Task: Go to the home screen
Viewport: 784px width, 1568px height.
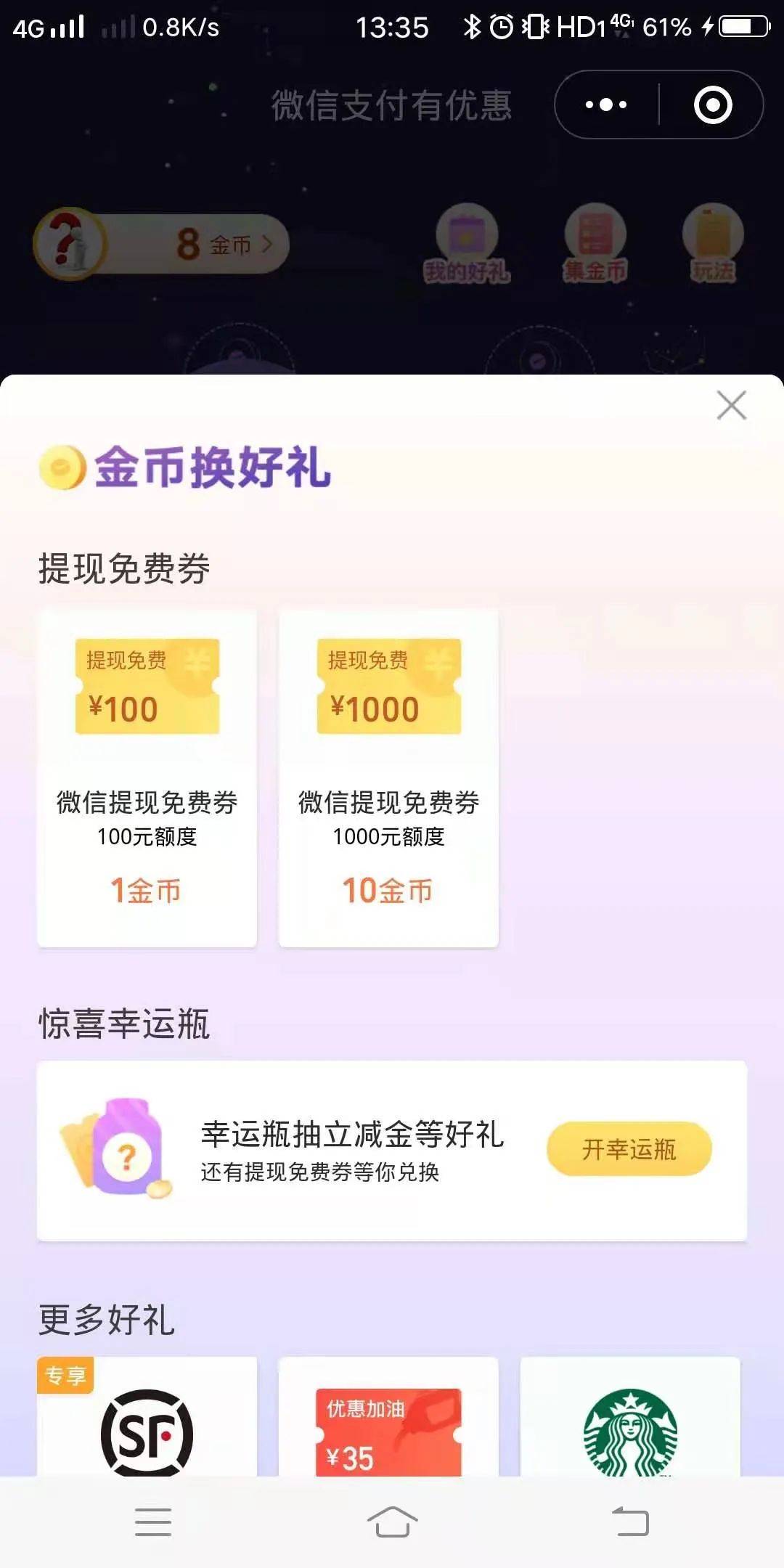Action: click(392, 1522)
